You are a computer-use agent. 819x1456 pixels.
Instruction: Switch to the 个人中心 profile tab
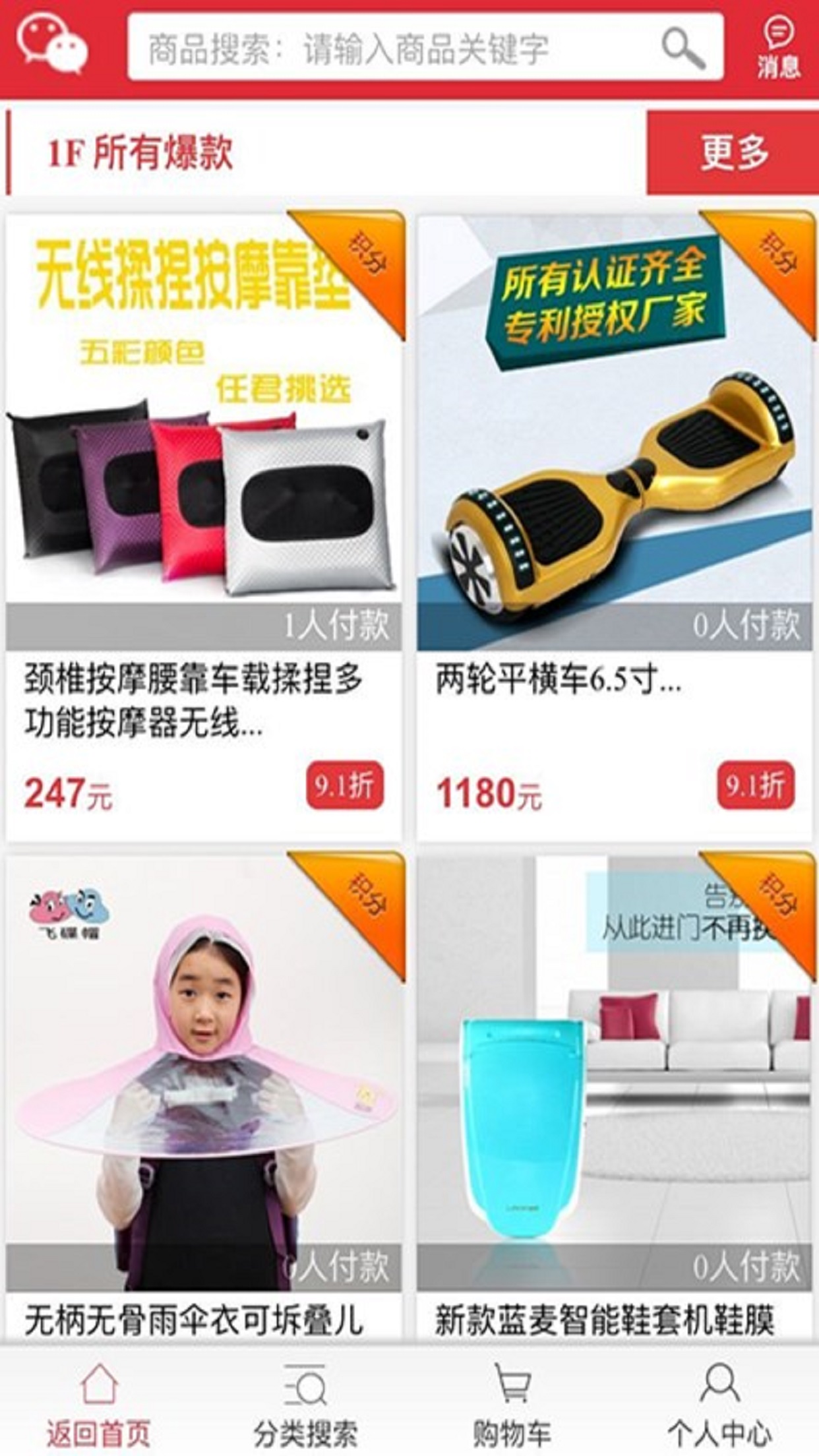point(719,1401)
